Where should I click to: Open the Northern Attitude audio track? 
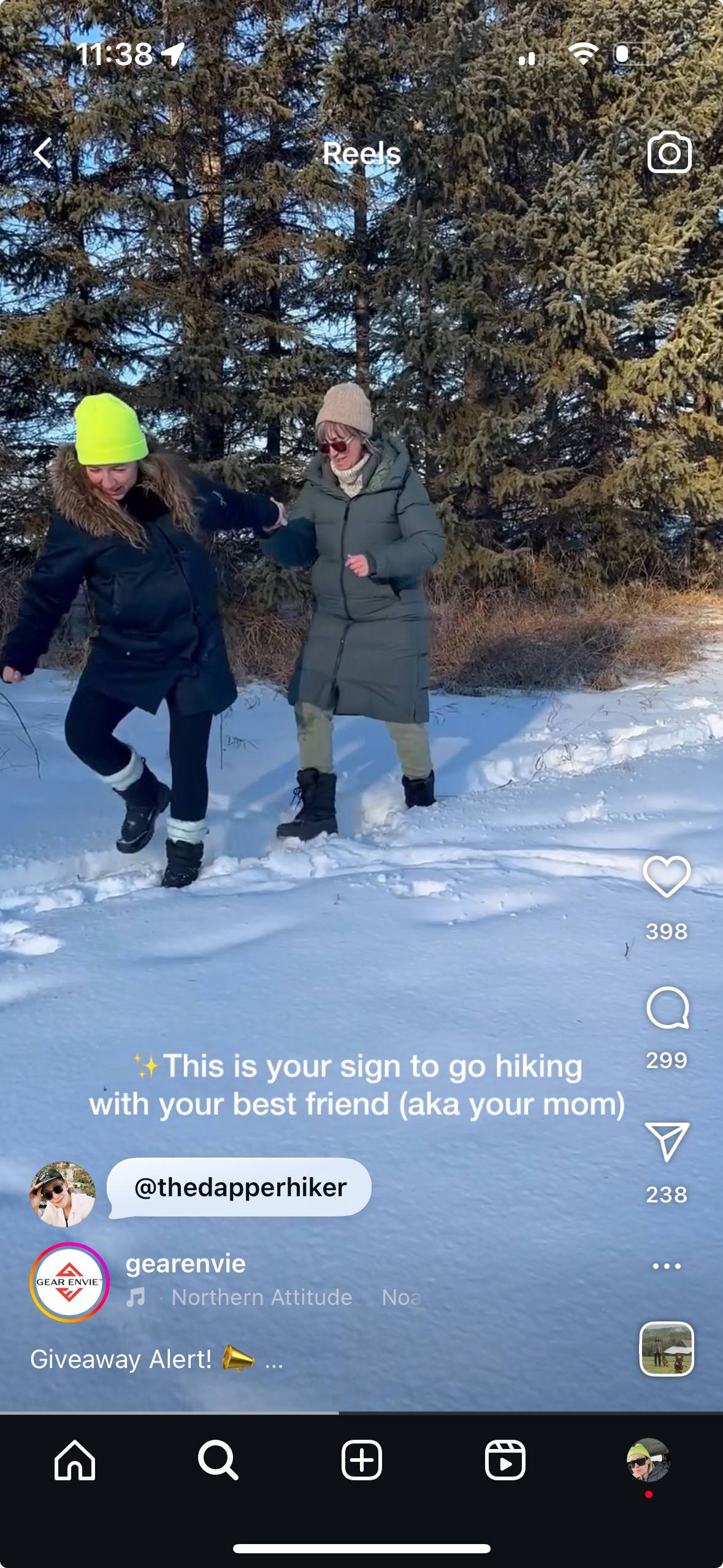coord(261,1297)
